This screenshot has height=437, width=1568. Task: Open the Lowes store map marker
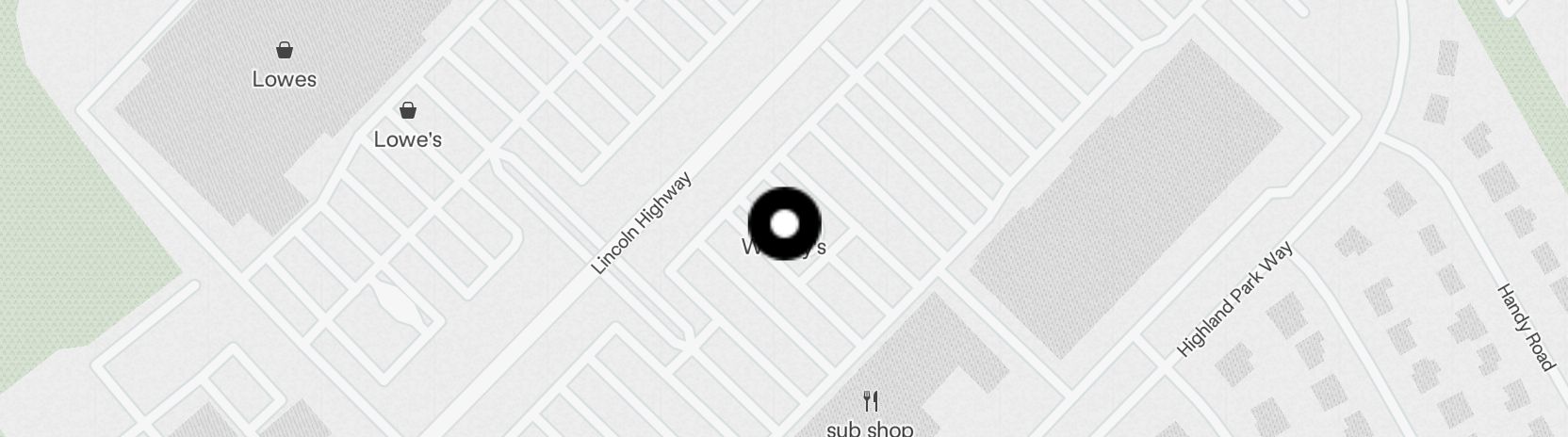pyautogui.click(x=284, y=51)
